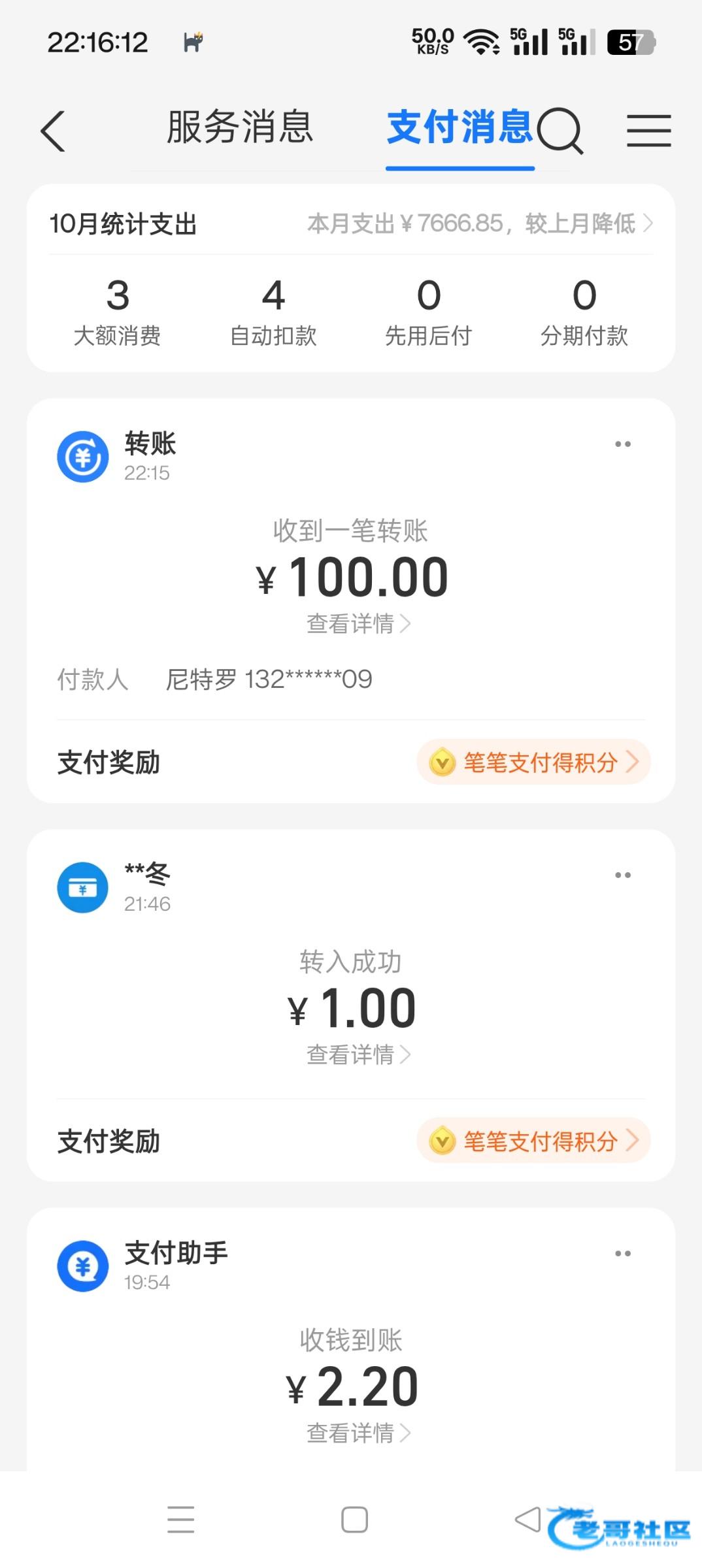View details of the ¥100.00 transfer
Viewport: 702px width, 1568px height.
pos(358,624)
